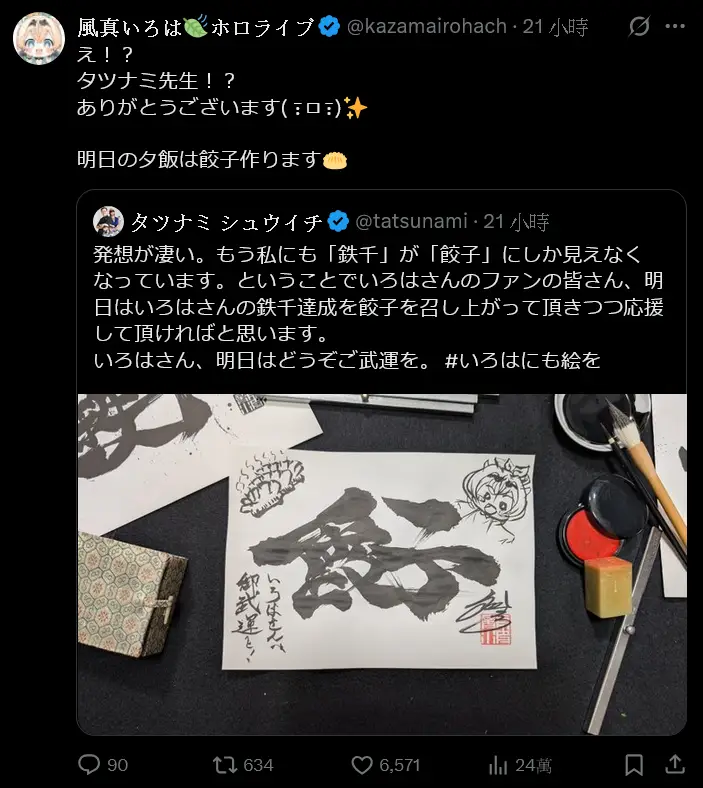
Task: Share this post
Action: point(675,765)
